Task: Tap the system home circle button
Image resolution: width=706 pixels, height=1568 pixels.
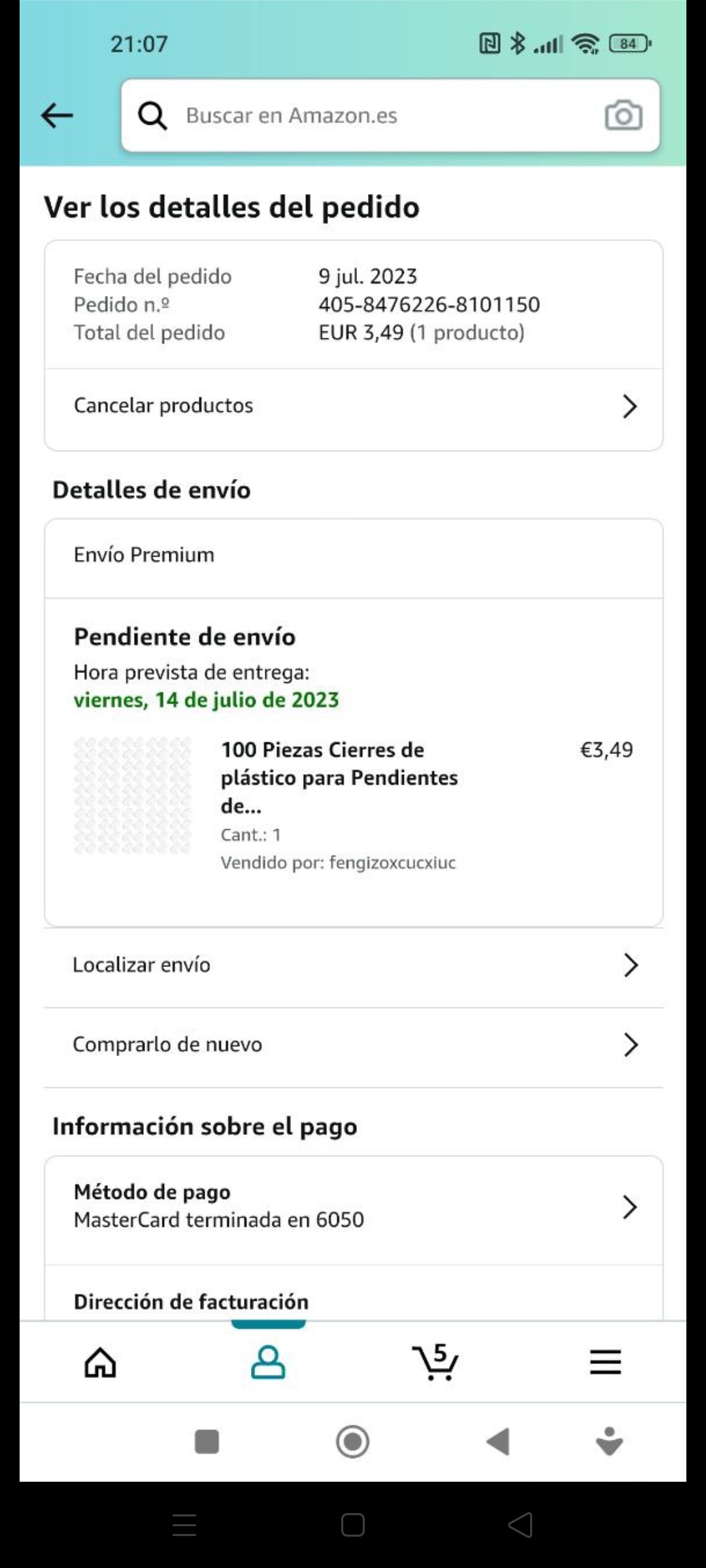Action: point(353,1441)
